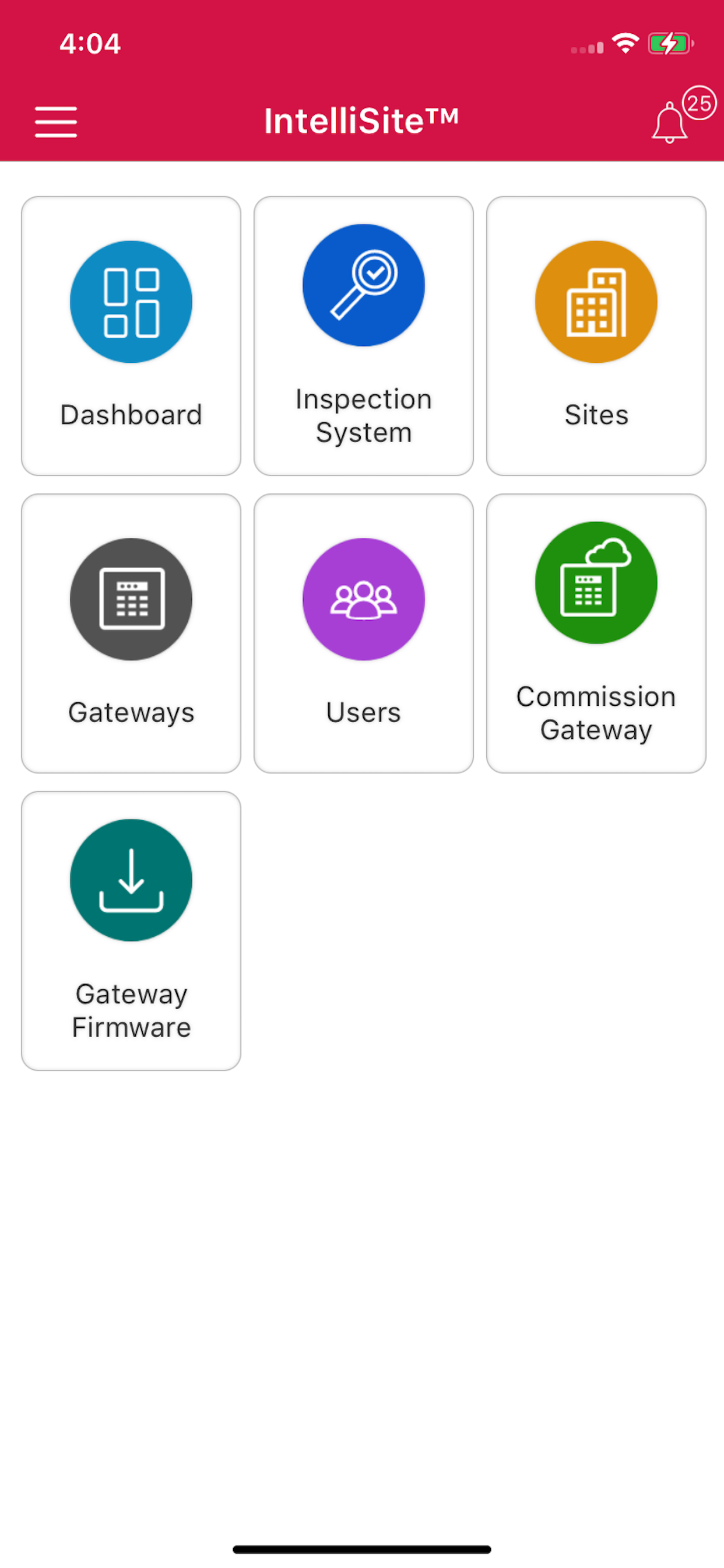Image resolution: width=724 pixels, height=1568 pixels.
Task: View the Gateways section
Action: [x=131, y=633]
